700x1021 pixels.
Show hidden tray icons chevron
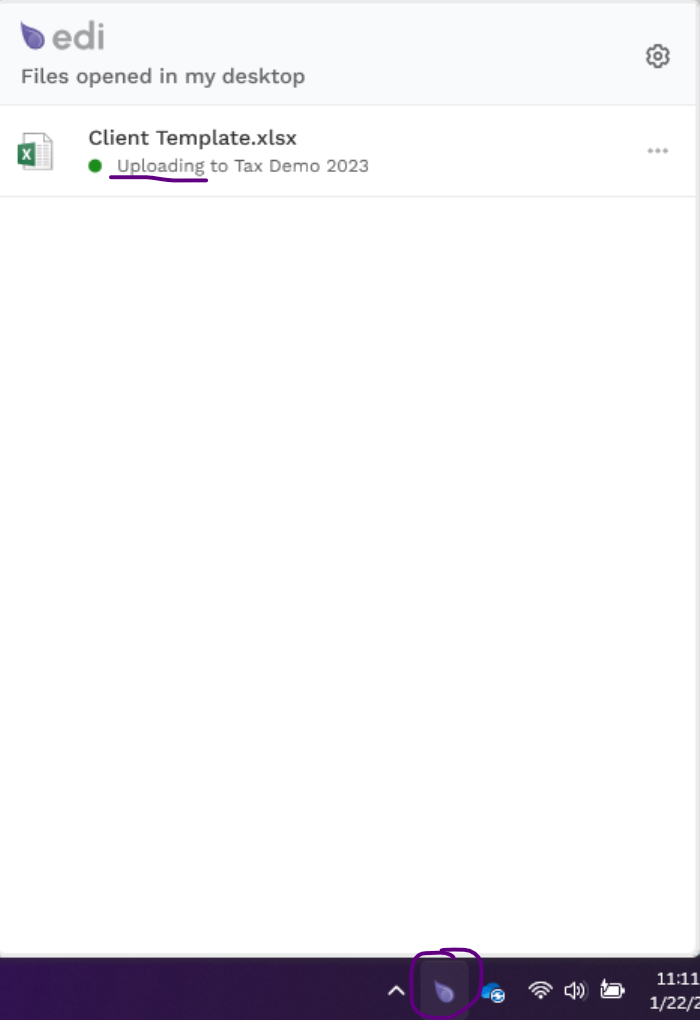[396, 992]
